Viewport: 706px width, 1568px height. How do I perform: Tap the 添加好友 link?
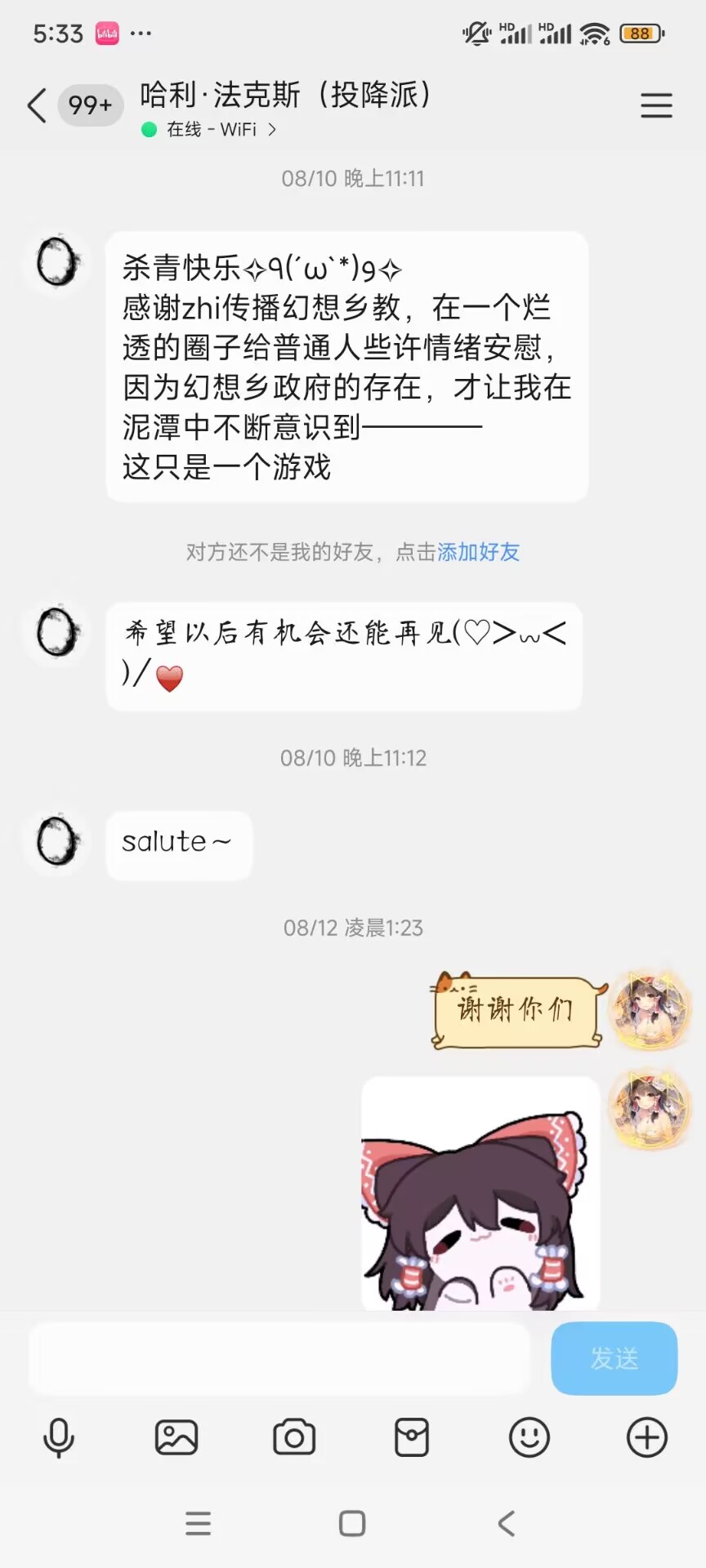tap(478, 552)
